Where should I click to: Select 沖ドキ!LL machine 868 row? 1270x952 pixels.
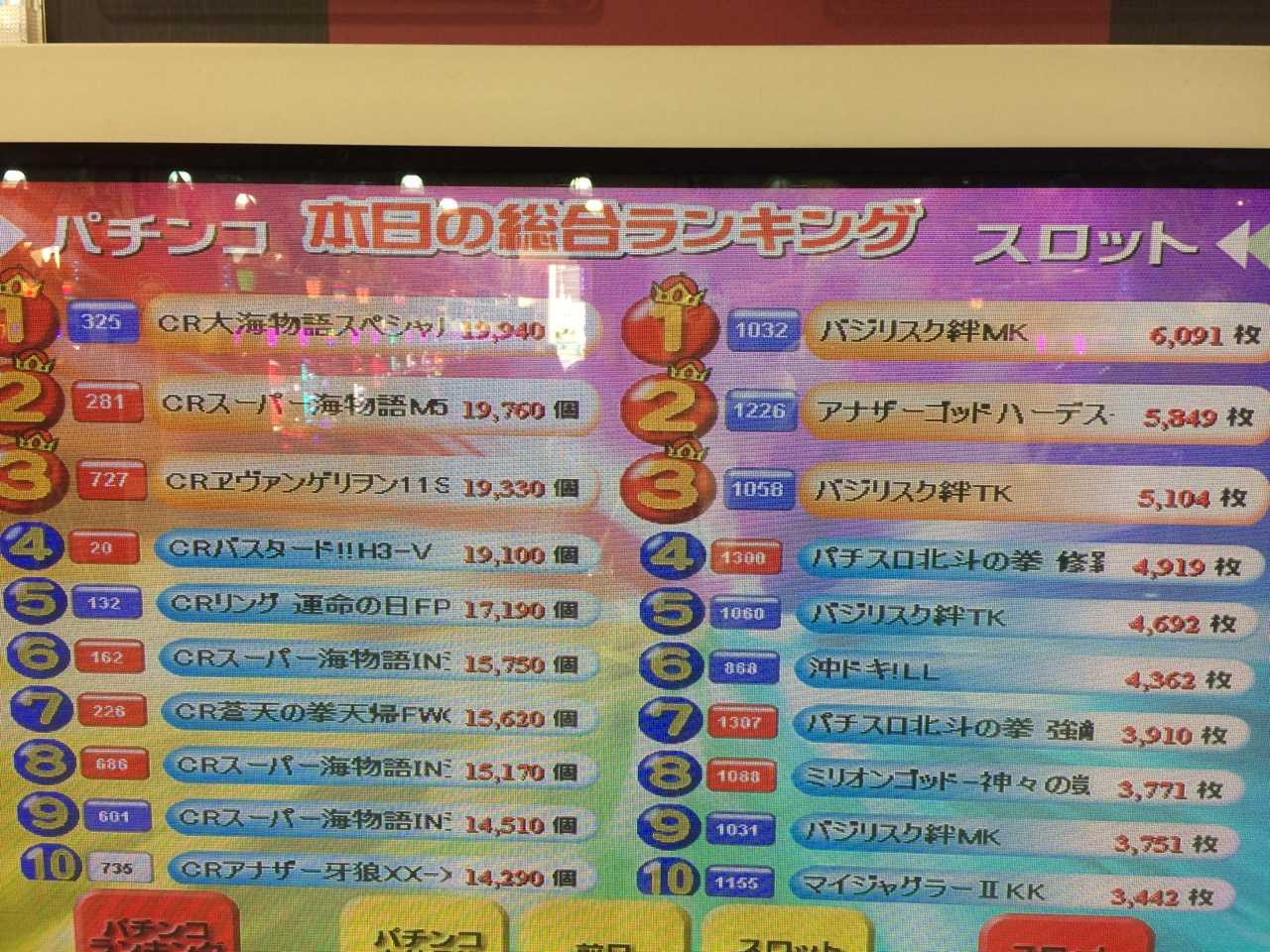pos(1012,672)
